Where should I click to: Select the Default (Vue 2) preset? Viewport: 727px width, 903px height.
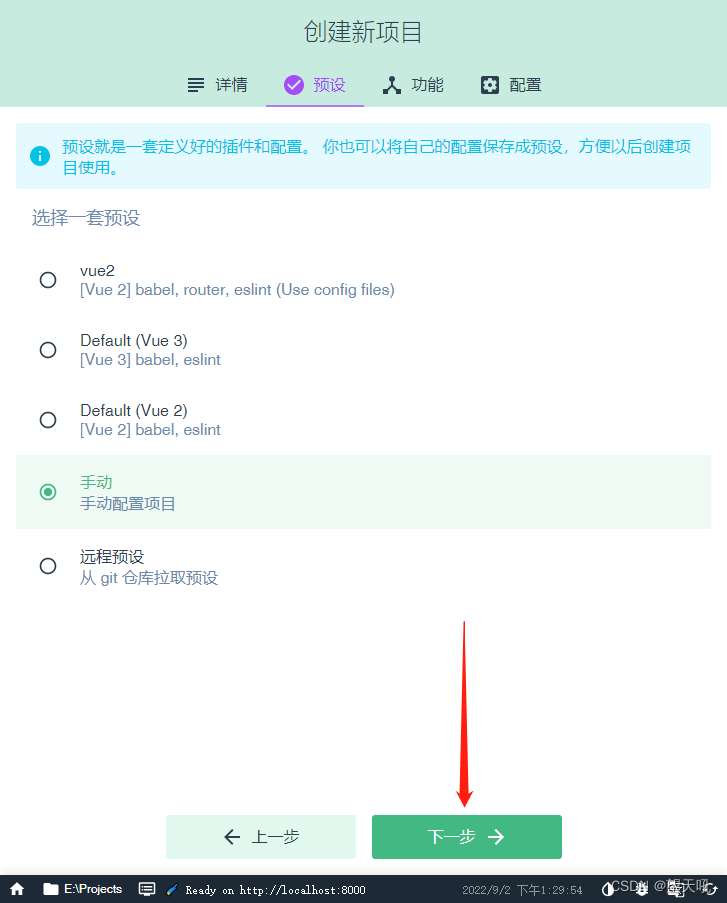(x=48, y=420)
